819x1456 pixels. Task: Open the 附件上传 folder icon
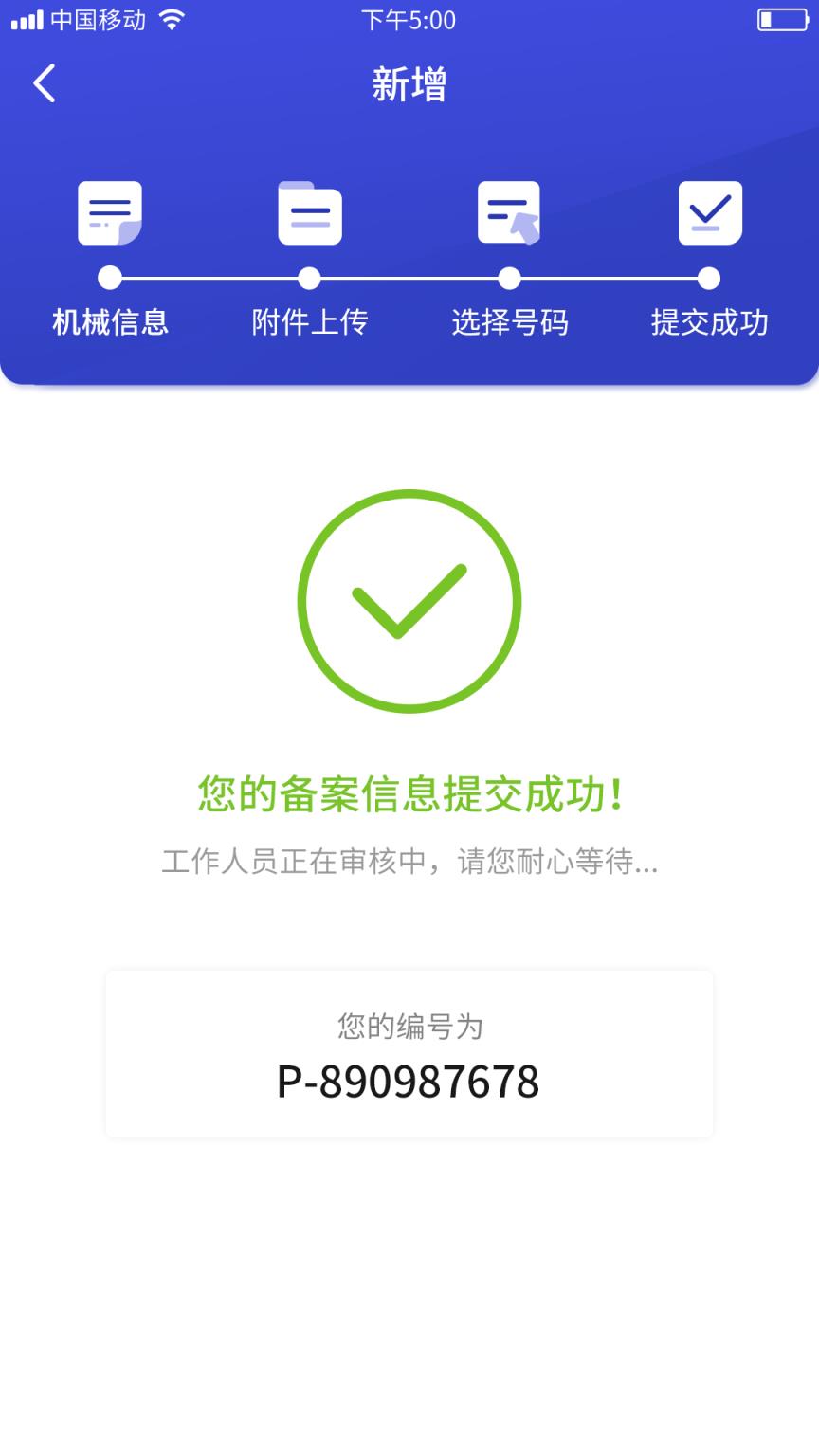coord(309,214)
